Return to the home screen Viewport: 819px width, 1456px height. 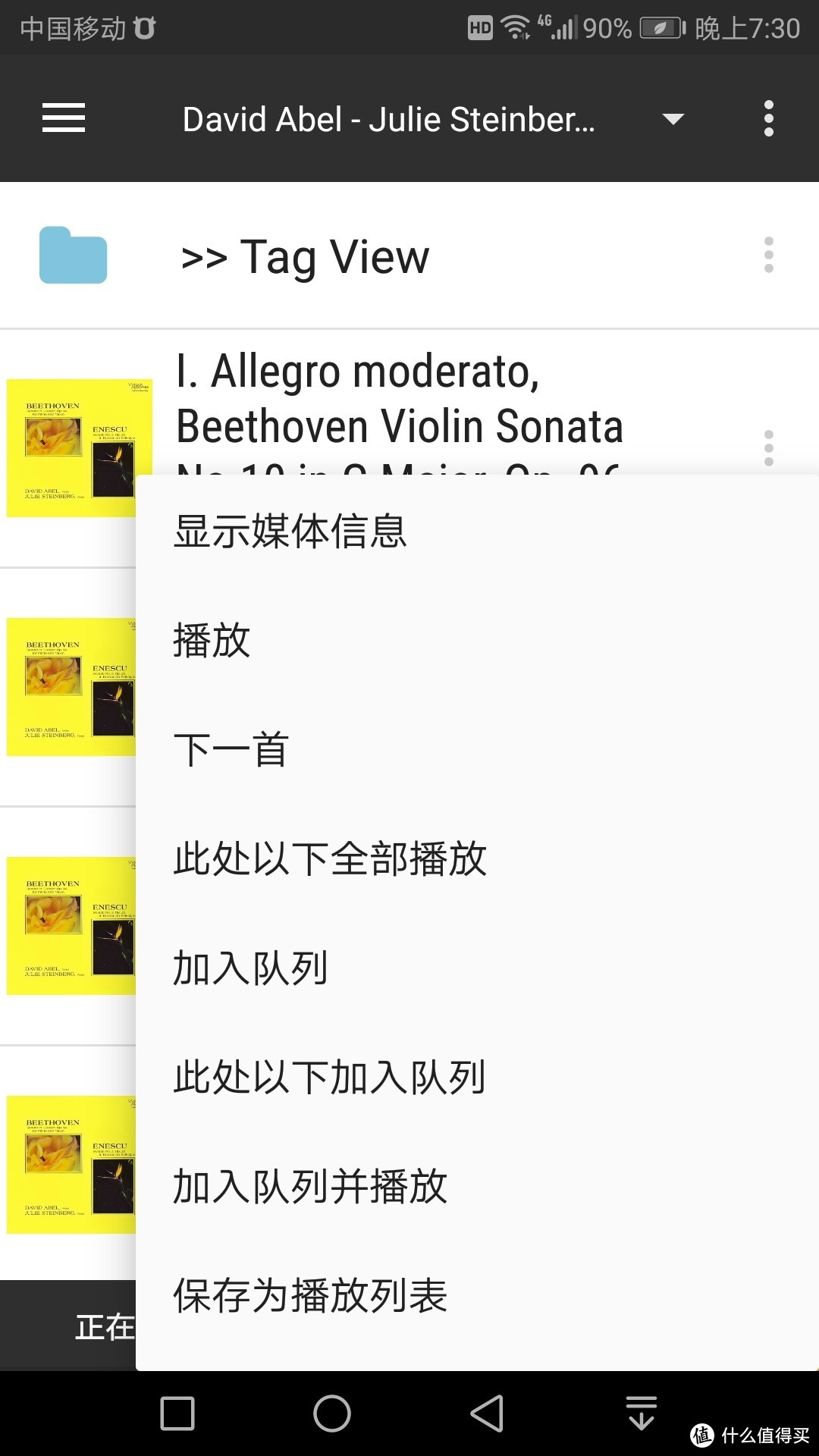[332, 1414]
